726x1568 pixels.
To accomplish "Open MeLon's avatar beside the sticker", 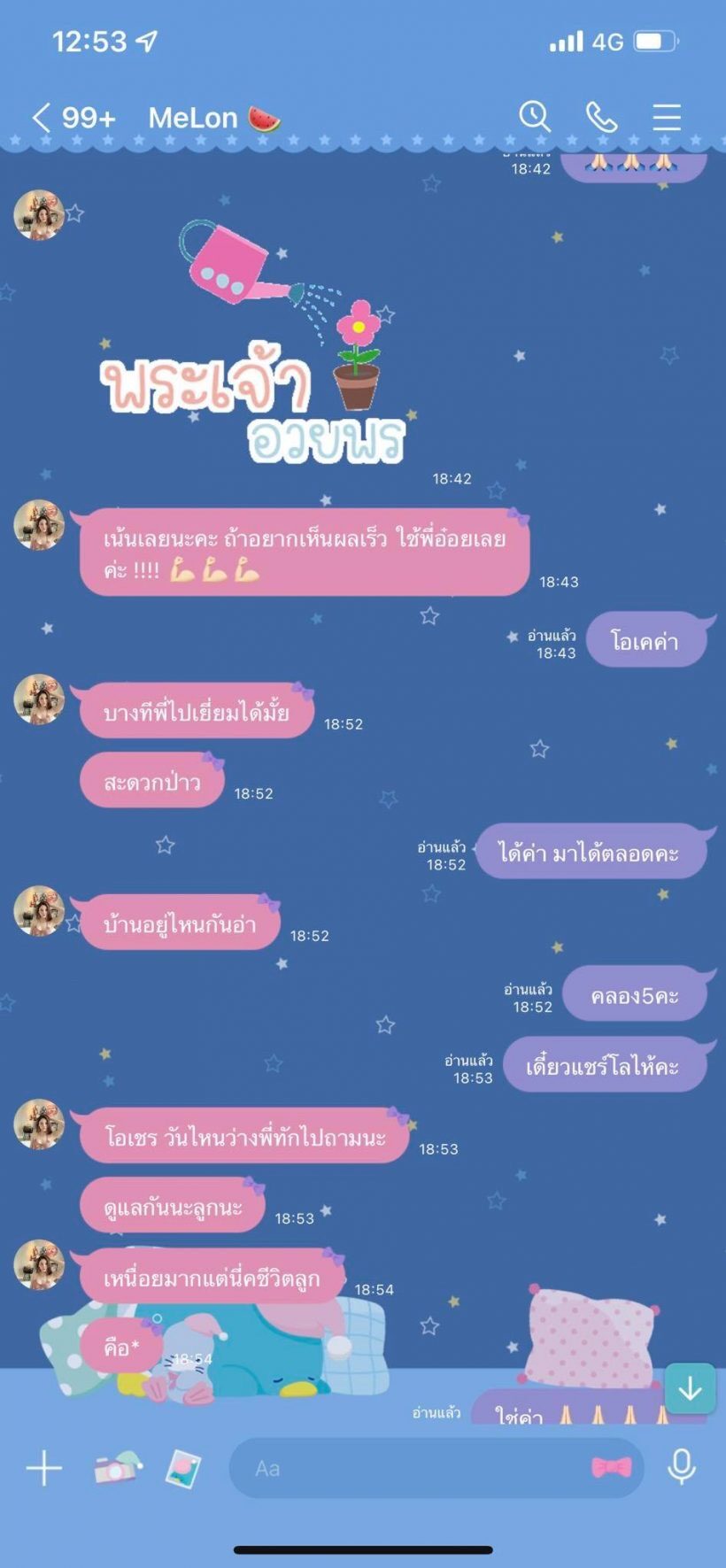I will [39, 214].
